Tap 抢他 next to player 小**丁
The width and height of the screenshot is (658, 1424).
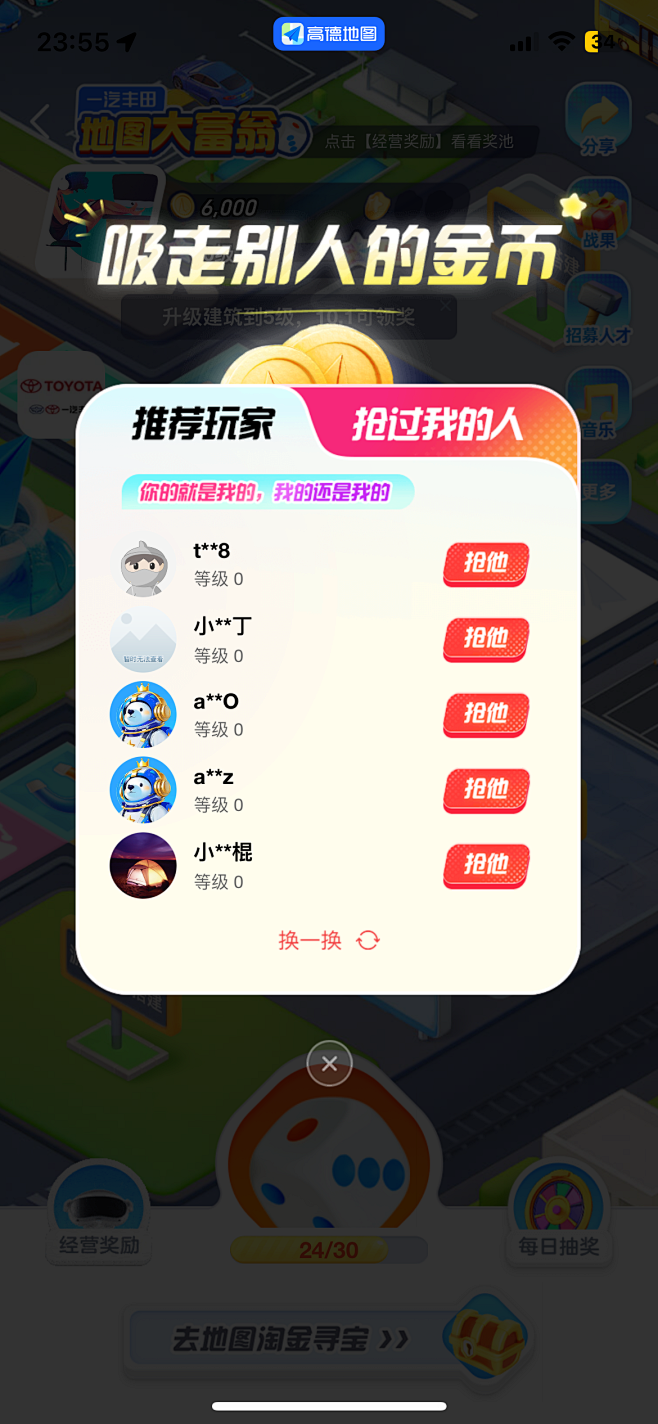click(486, 639)
